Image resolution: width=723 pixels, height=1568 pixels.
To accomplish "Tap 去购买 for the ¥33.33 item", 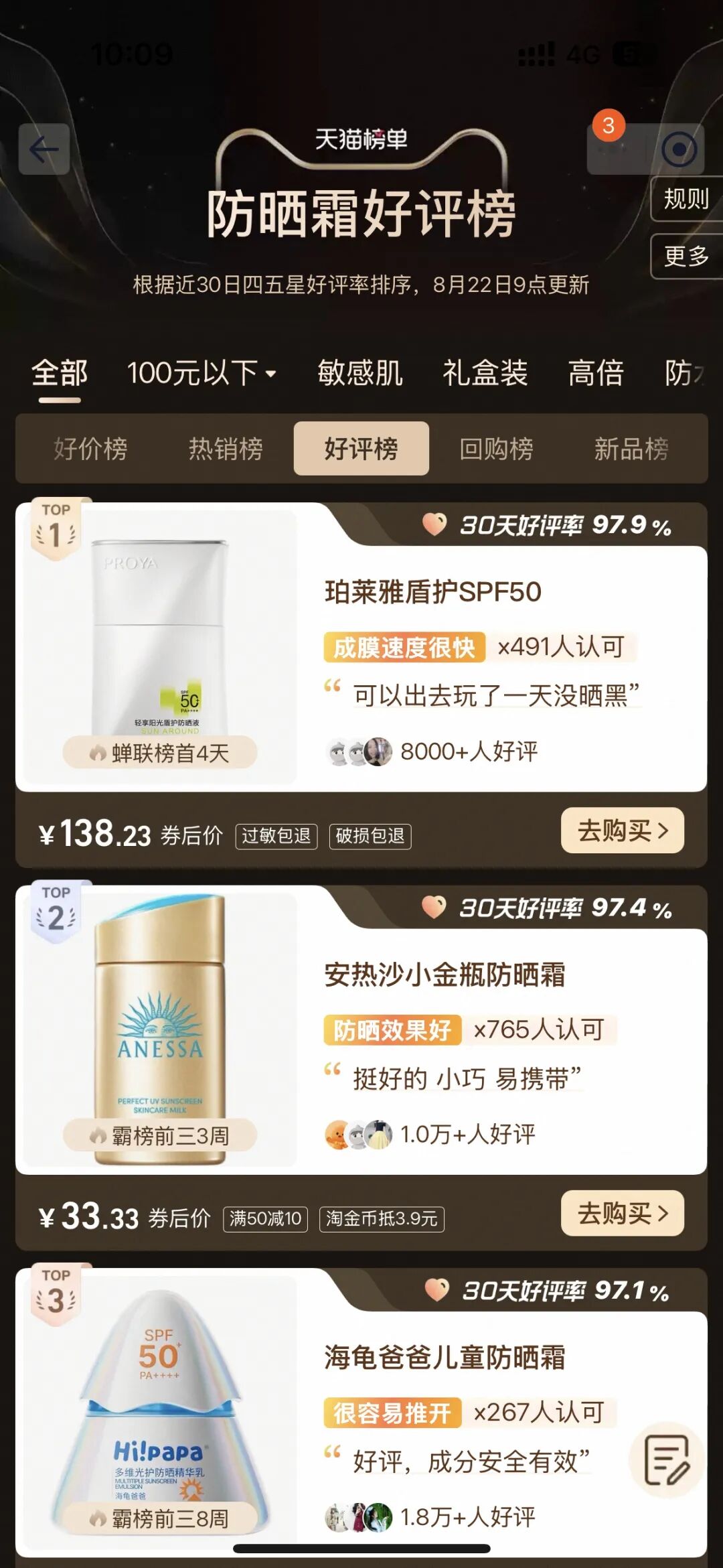I will tap(622, 1213).
